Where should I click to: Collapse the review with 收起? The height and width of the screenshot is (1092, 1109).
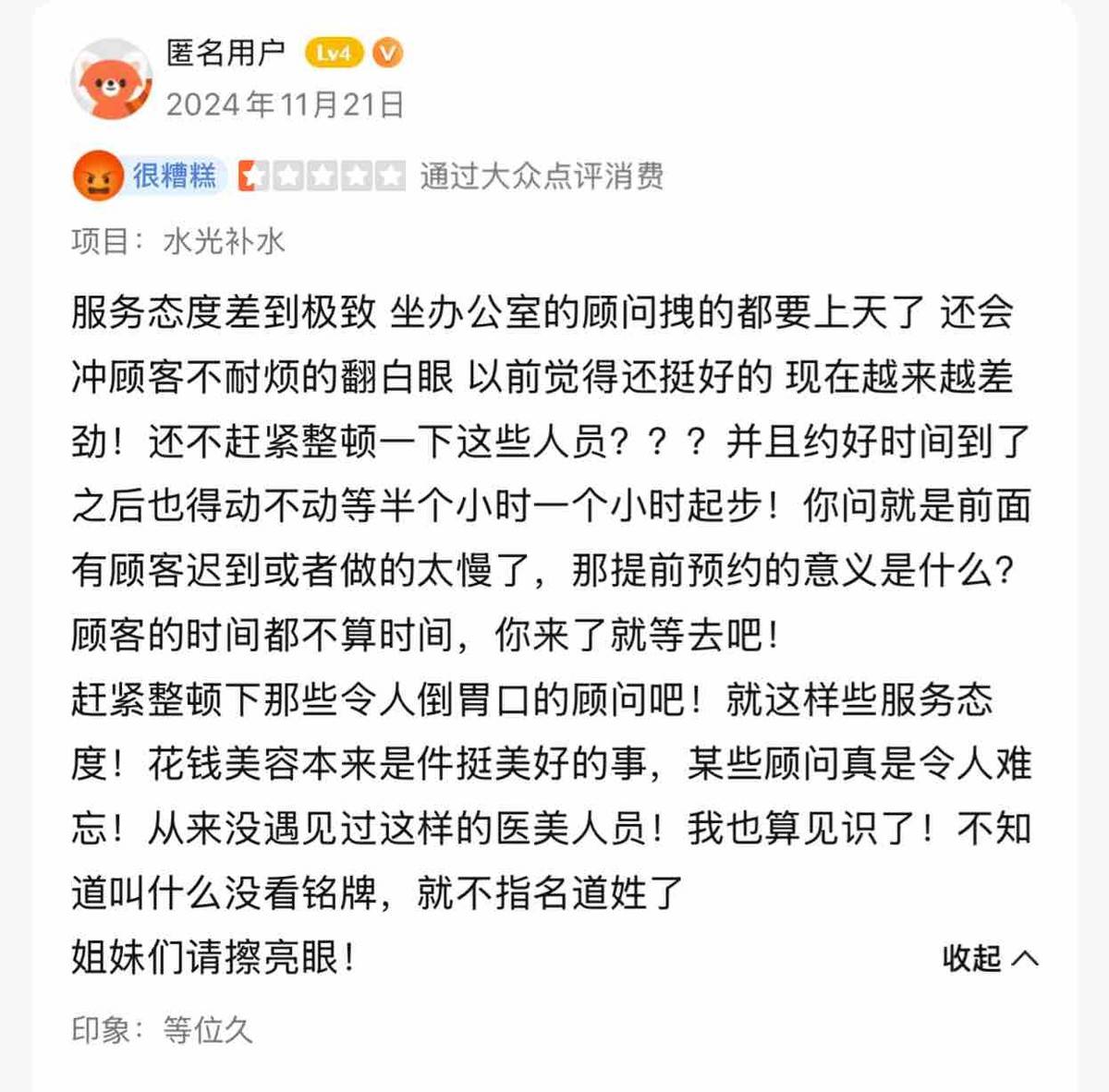click(989, 958)
